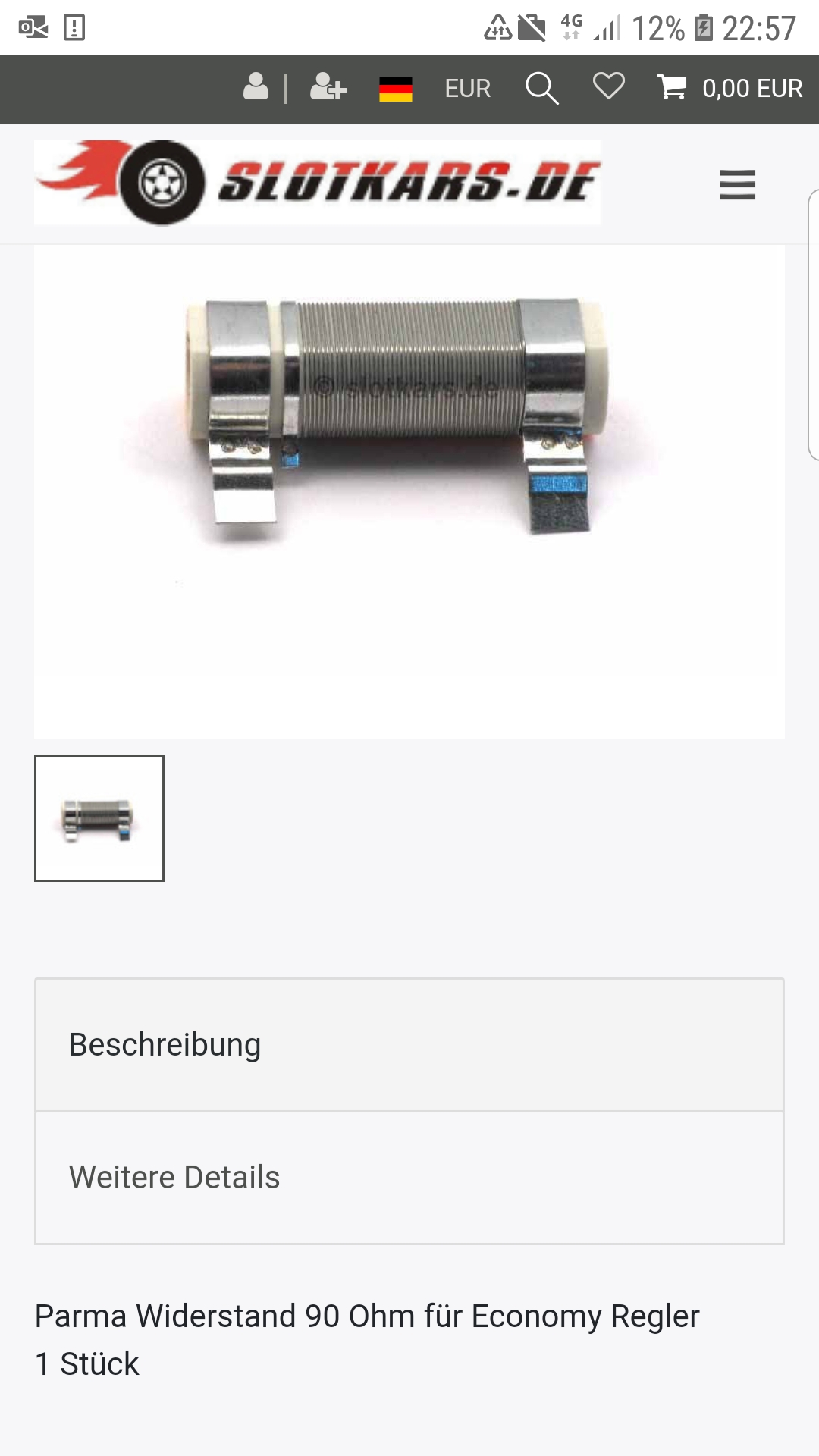The width and height of the screenshot is (819, 1456).
Task: Select the small resistor thumbnail
Action: pyautogui.click(x=99, y=818)
